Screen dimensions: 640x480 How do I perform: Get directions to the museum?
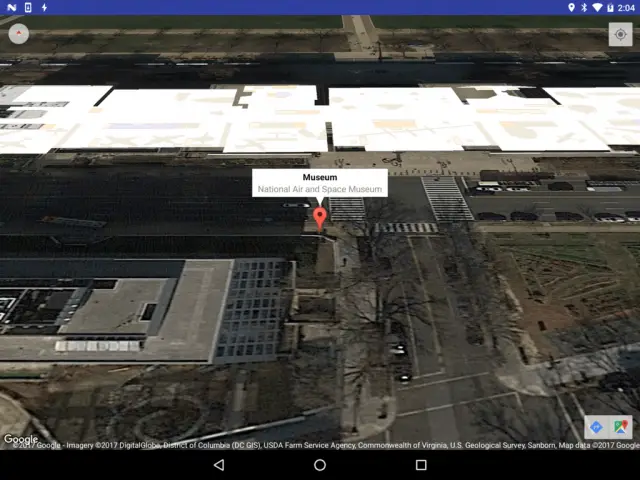(x=596, y=427)
